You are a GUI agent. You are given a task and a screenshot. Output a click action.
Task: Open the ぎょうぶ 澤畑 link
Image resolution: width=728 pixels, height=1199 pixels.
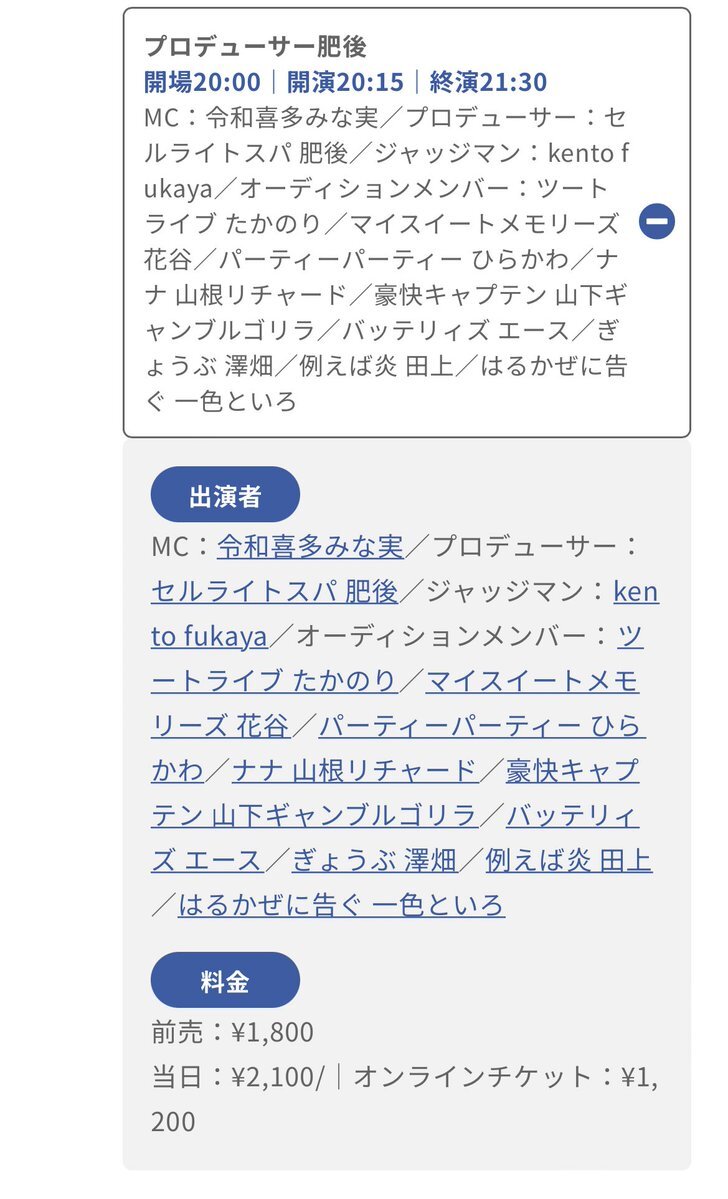374,860
